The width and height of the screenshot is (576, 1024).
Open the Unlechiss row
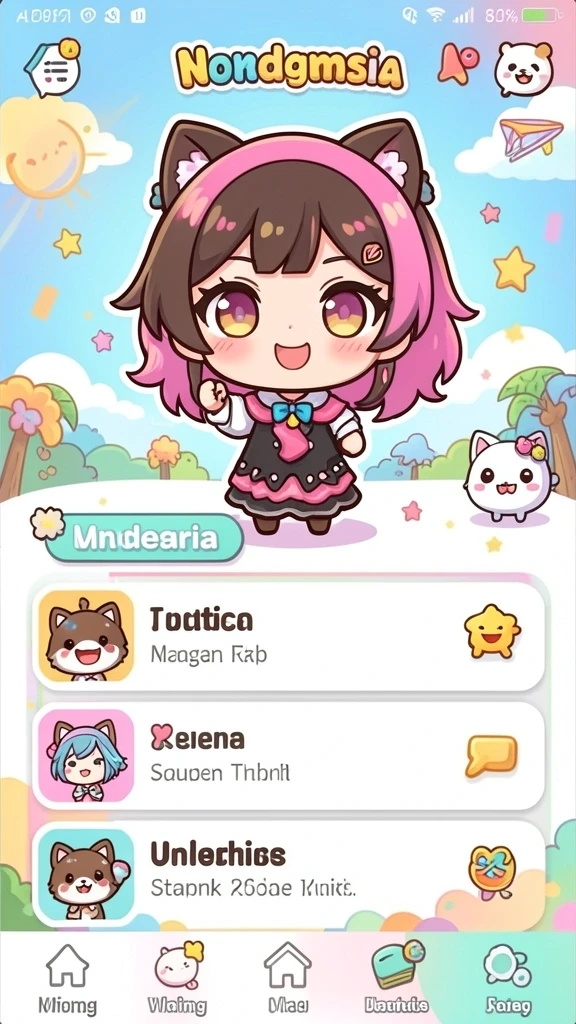tap(288, 874)
